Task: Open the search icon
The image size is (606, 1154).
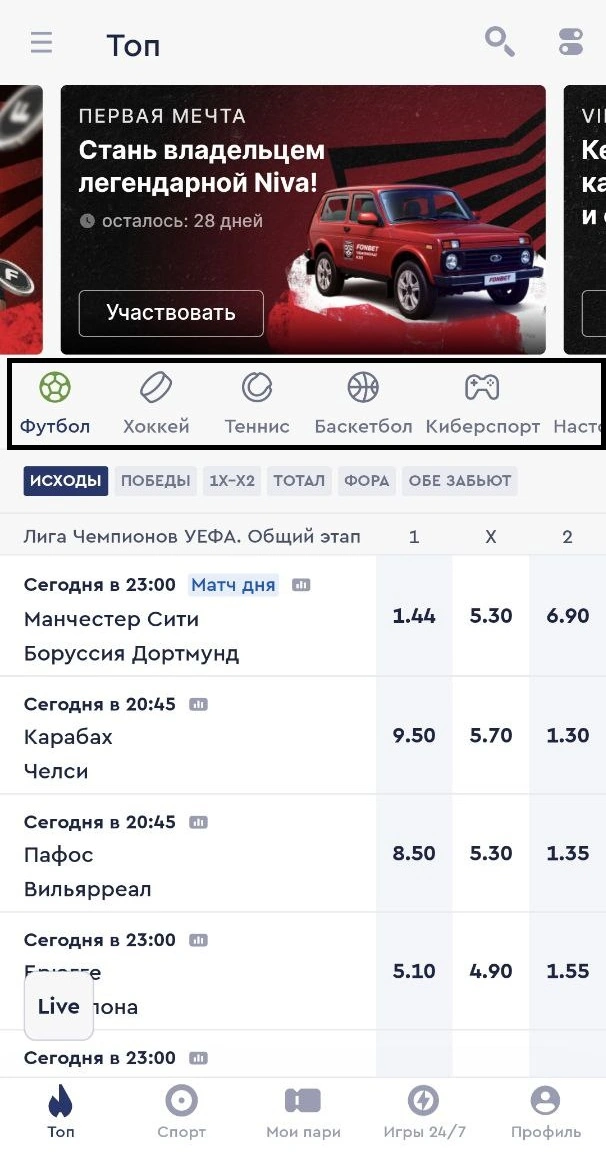Action: click(x=499, y=42)
